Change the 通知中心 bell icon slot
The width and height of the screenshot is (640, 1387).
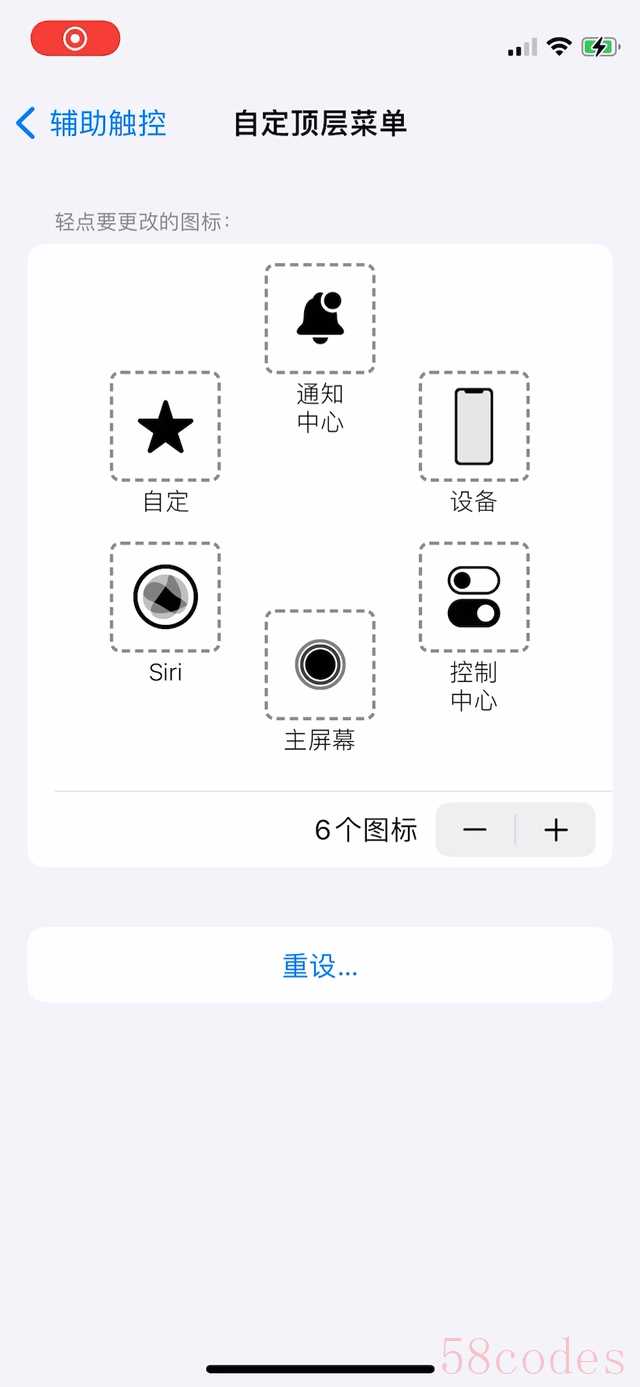point(320,319)
